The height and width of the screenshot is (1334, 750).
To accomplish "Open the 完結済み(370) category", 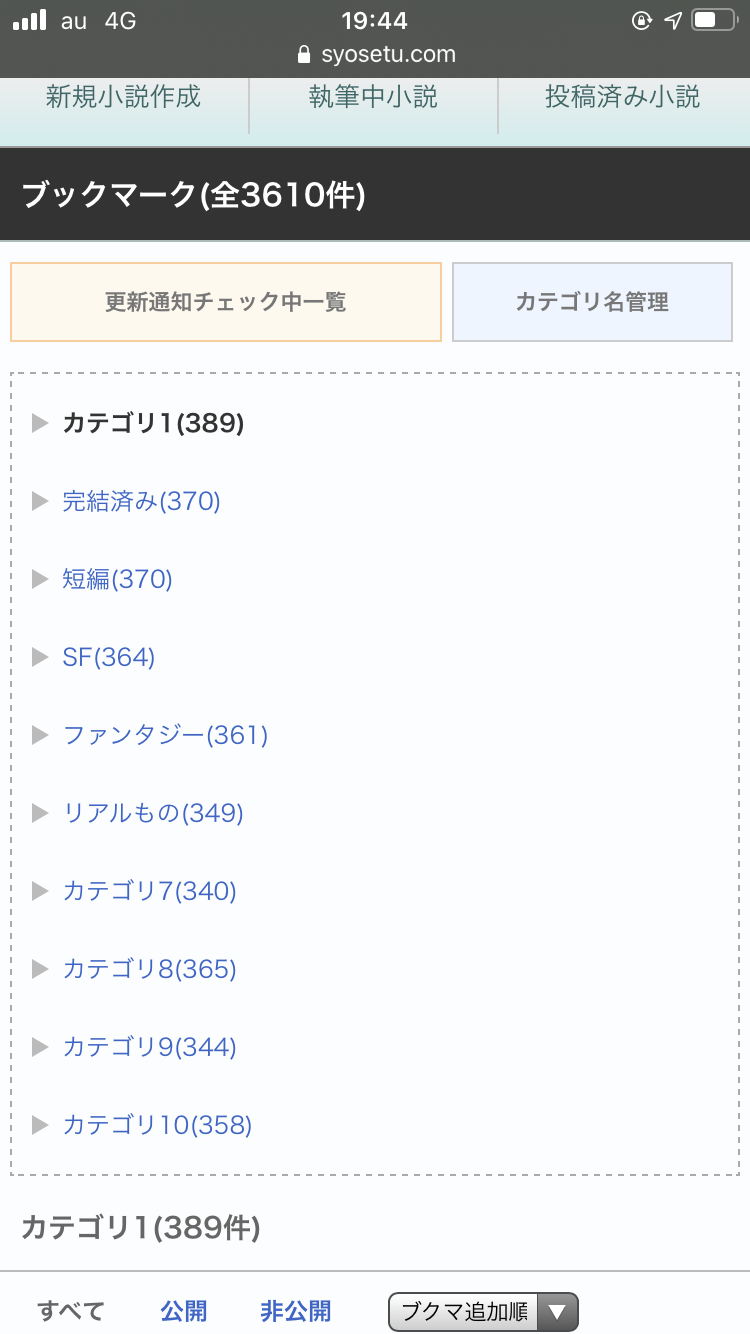I will (141, 501).
